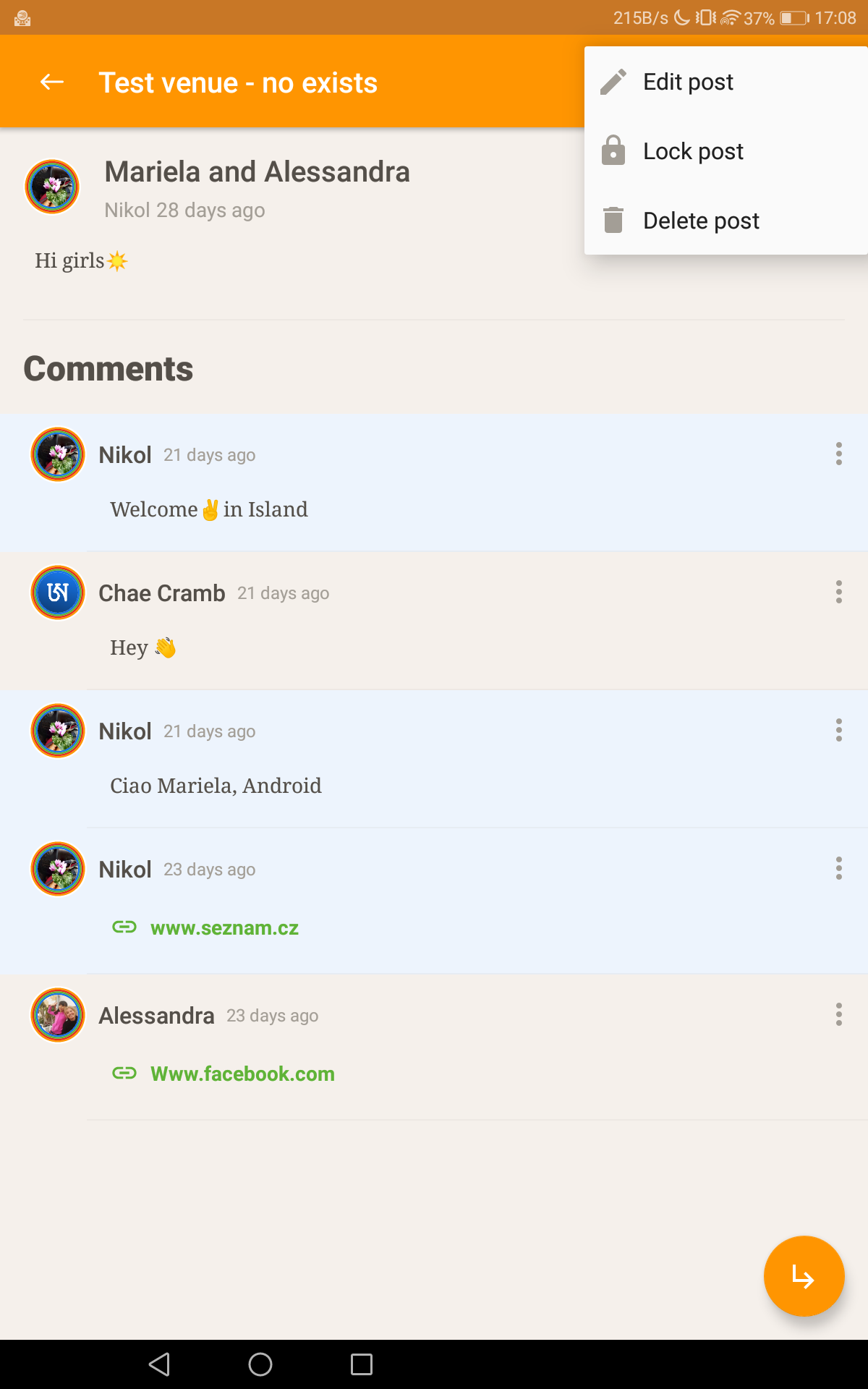The height and width of the screenshot is (1389, 868).
Task: Open the www.seznam.cz link
Action: click(x=224, y=928)
